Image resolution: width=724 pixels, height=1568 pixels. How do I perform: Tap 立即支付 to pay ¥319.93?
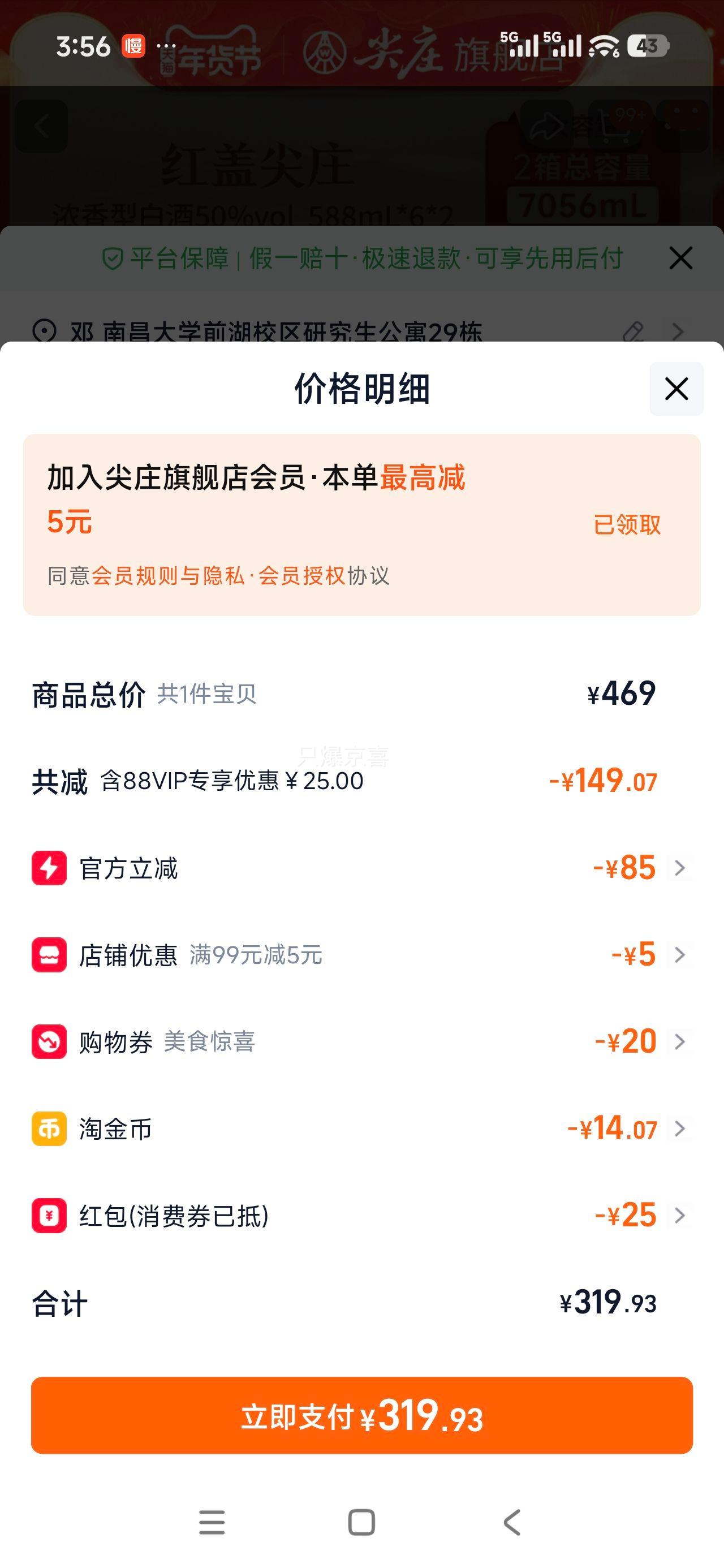pyautogui.click(x=361, y=1415)
